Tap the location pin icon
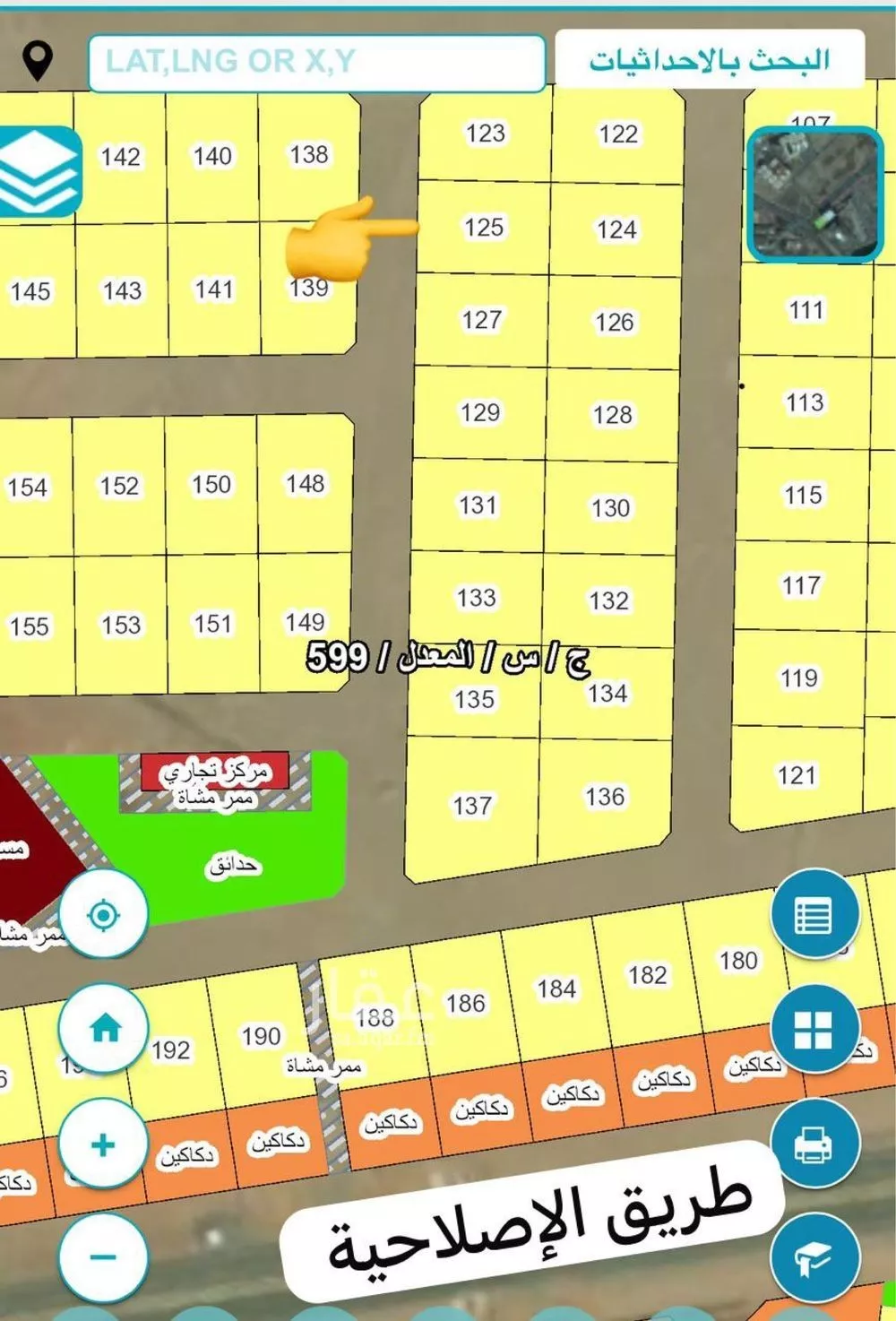Viewport: 896px width, 1321px height. [37, 61]
